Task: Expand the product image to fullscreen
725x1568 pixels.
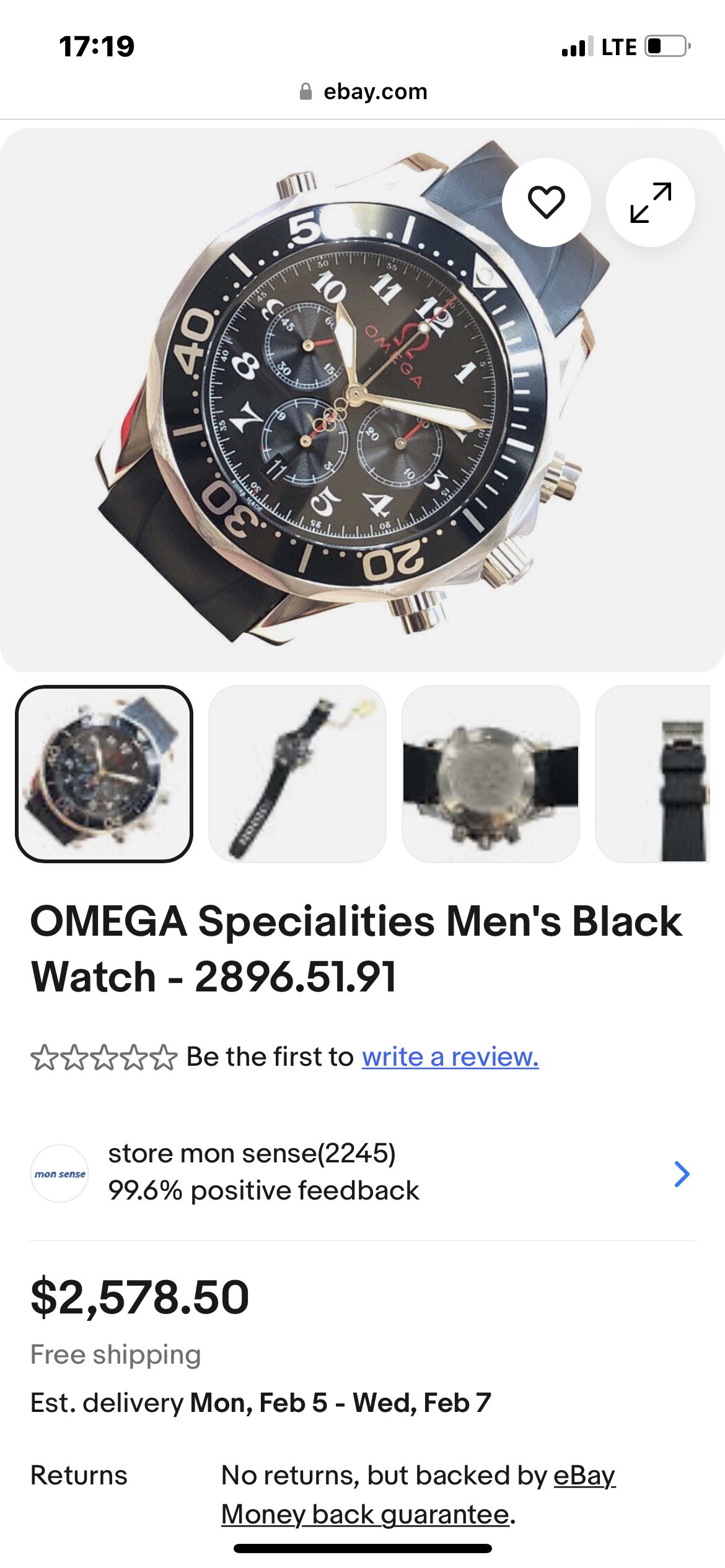Action: (x=650, y=203)
